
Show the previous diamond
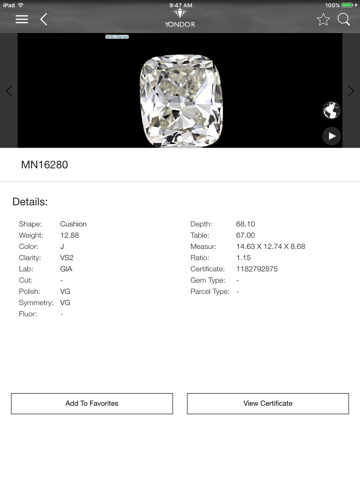(9, 91)
